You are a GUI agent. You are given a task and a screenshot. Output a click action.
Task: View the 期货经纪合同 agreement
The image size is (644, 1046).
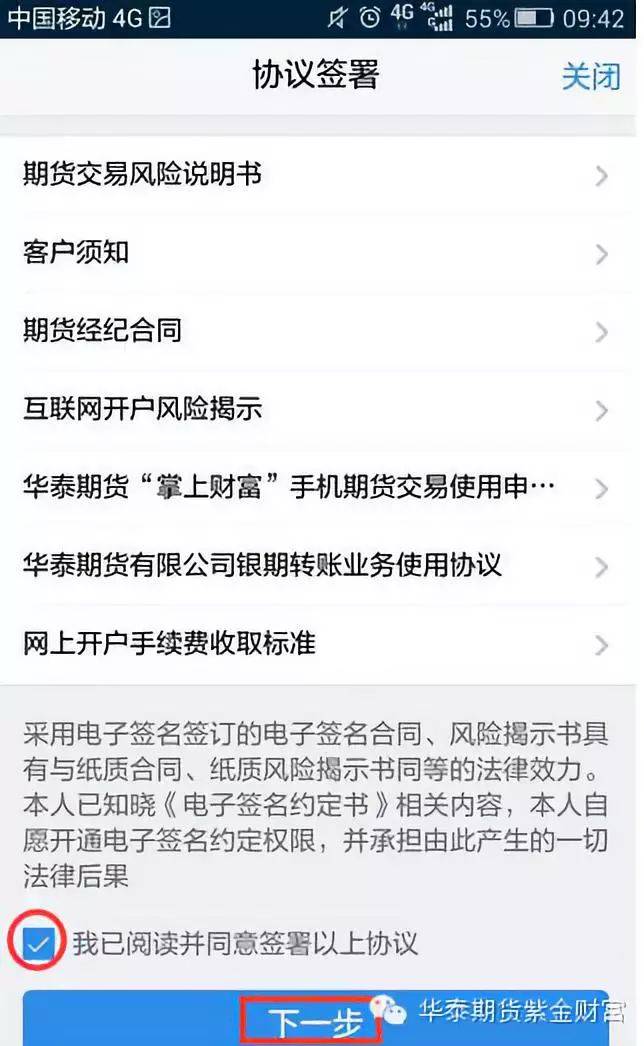tap(318, 332)
